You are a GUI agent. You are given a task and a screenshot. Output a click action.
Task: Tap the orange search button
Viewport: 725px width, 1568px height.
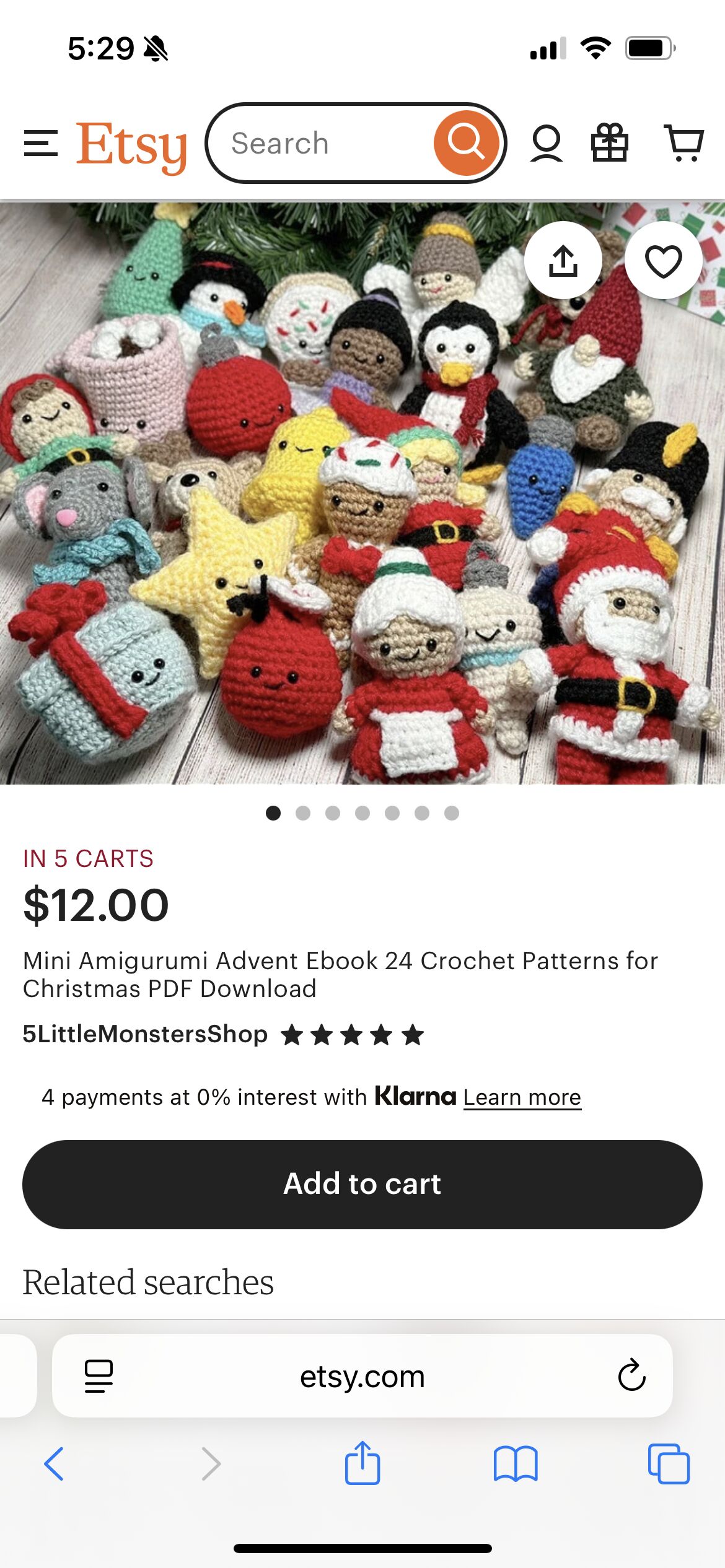tap(466, 142)
